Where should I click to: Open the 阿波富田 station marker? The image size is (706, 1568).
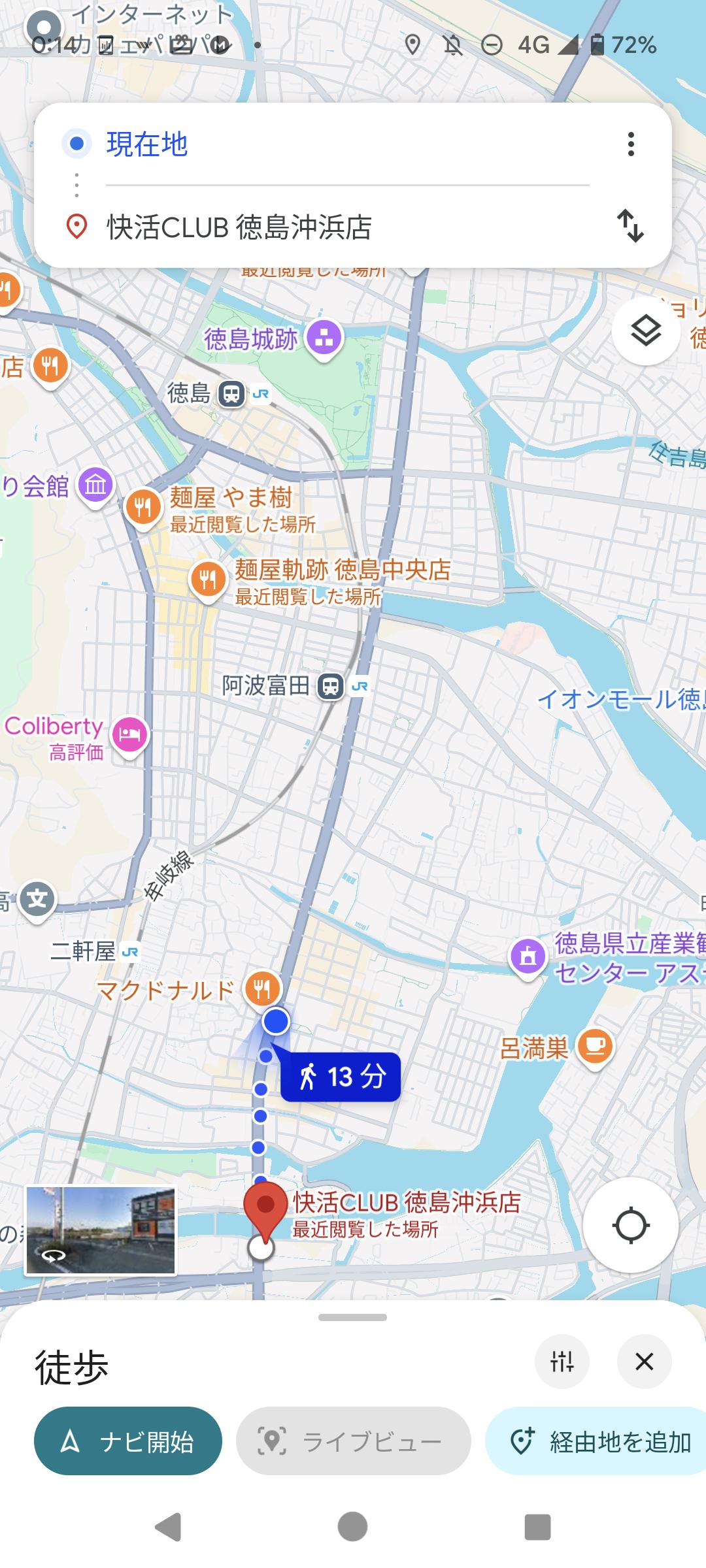pyautogui.click(x=331, y=687)
